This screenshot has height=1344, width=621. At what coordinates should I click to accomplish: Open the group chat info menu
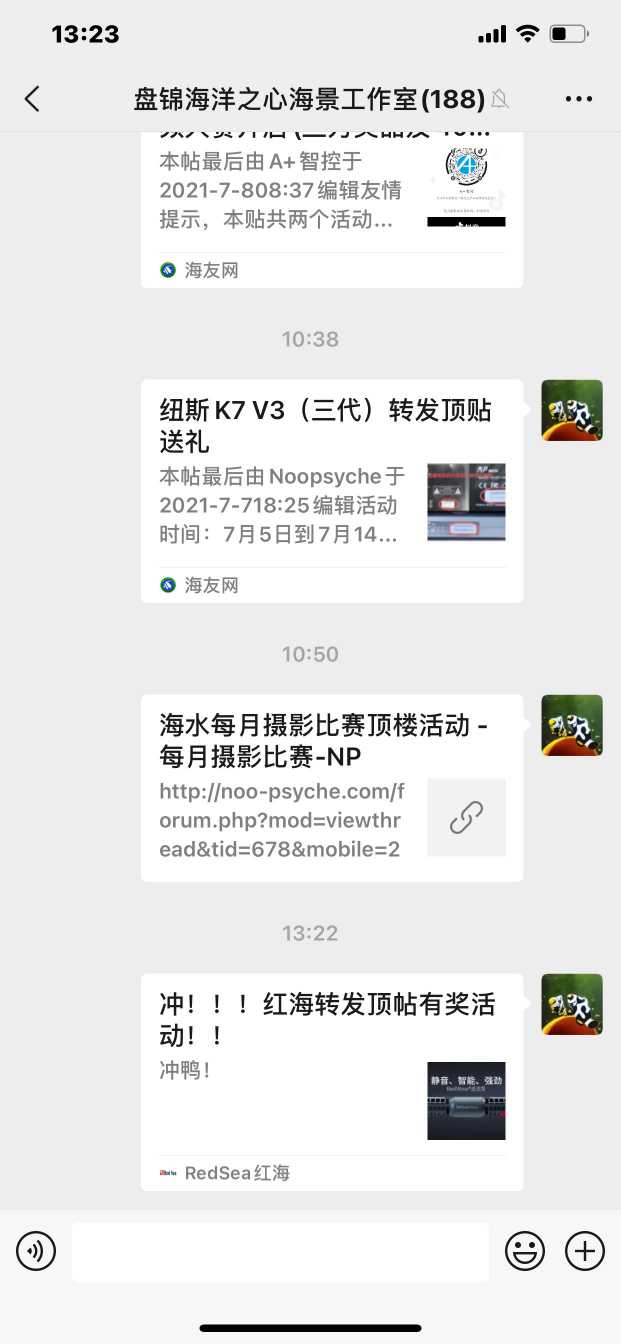579,98
